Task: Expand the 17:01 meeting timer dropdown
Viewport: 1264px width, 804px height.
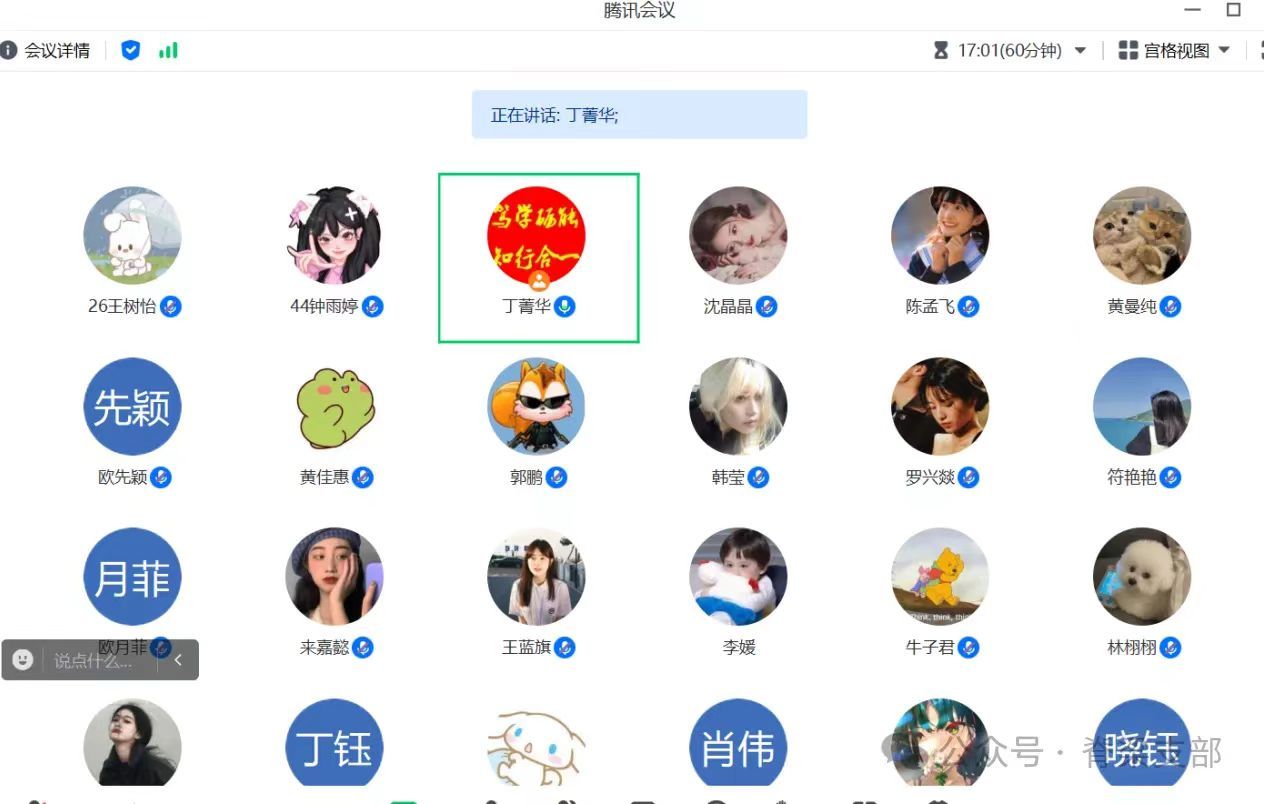Action: click(x=1080, y=50)
